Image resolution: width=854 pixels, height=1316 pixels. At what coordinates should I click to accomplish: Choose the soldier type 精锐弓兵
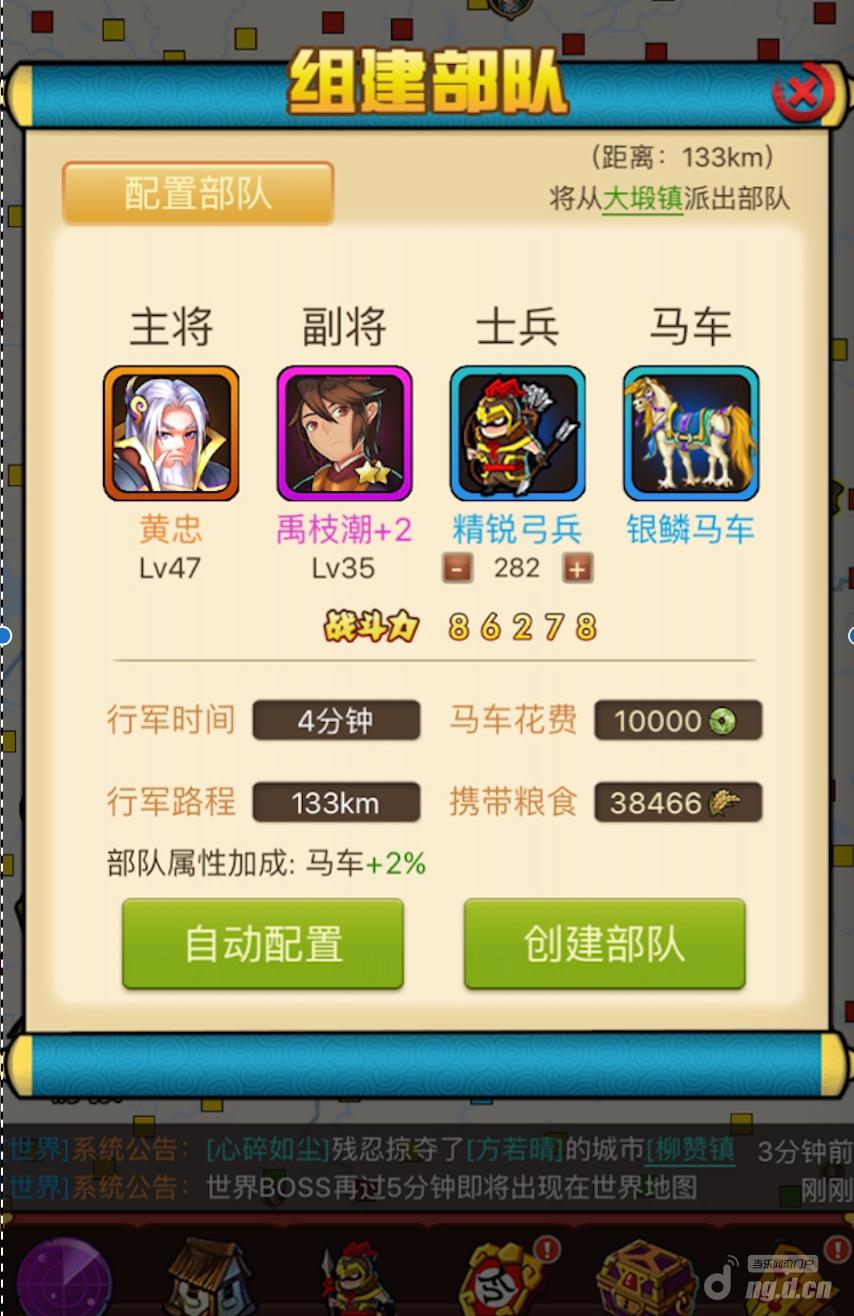pyautogui.click(x=517, y=433)
